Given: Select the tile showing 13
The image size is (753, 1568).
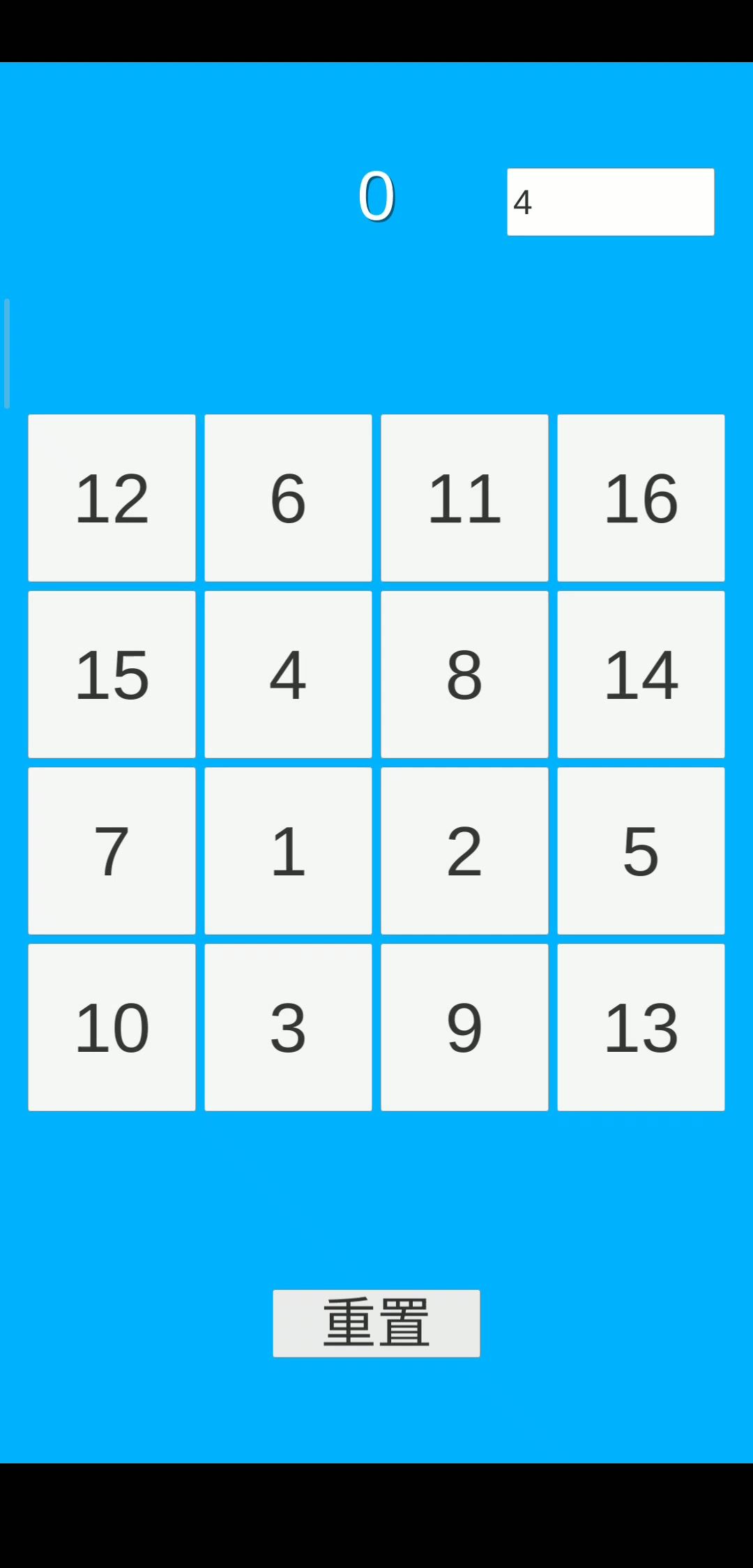Looking at the screenshot, I should coord(641,1027).
